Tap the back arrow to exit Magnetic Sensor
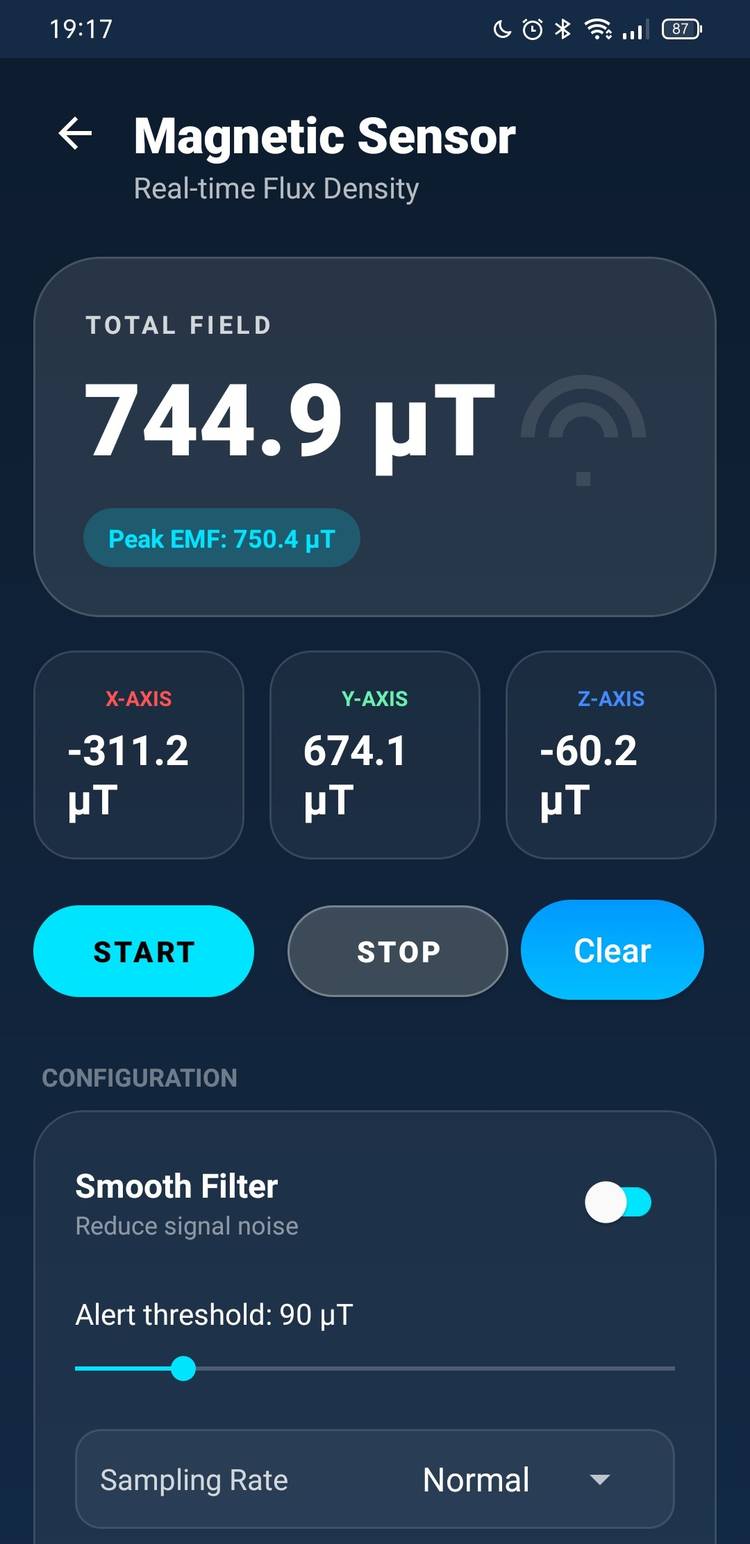Viewport: 750px width, 1544px height. [x=75, y=133]
